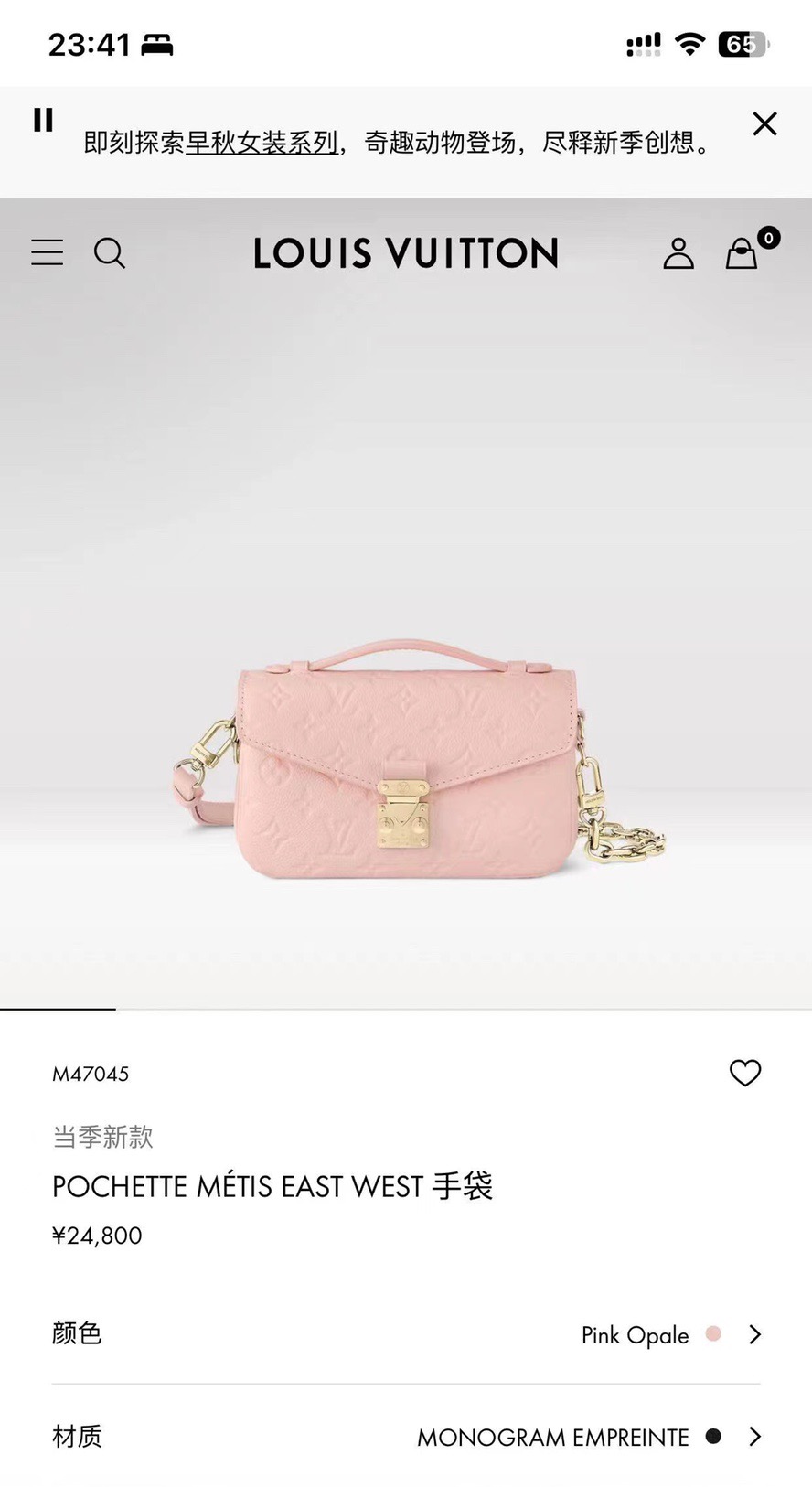Click the product image of the pink bag
This screenshot has height=1487, width=812.
click(406, 759)
